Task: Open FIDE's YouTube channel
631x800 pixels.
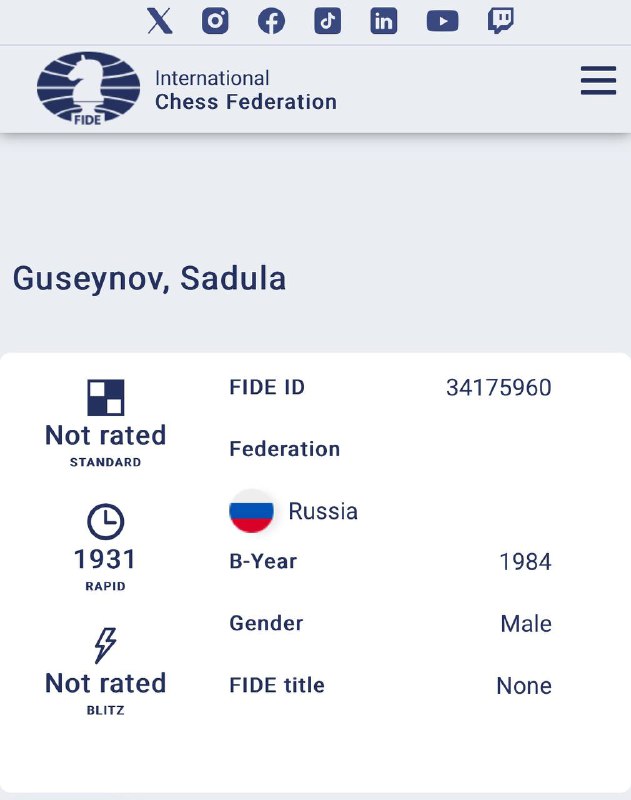Action: tap(442, 21)
